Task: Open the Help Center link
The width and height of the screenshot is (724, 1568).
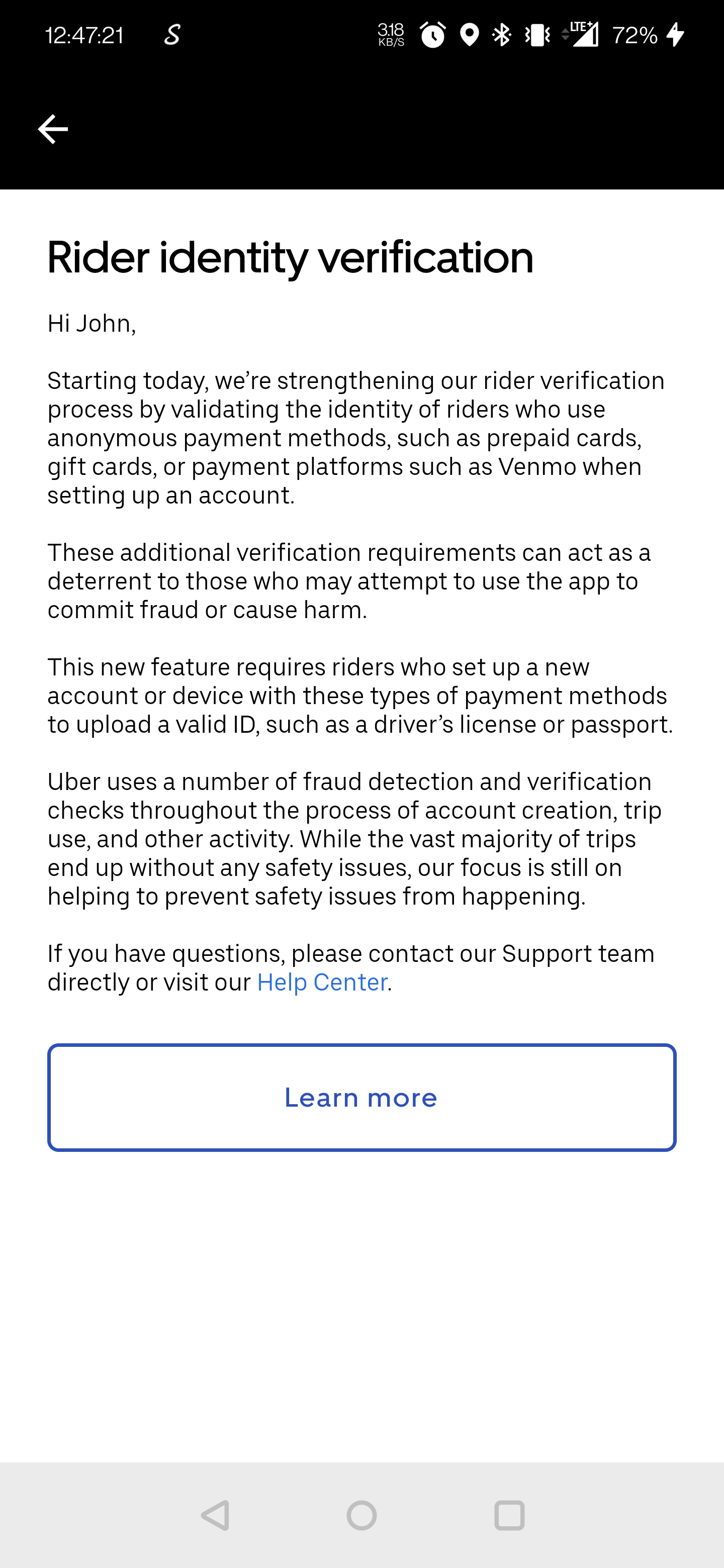Action: [x=322, y=982]
